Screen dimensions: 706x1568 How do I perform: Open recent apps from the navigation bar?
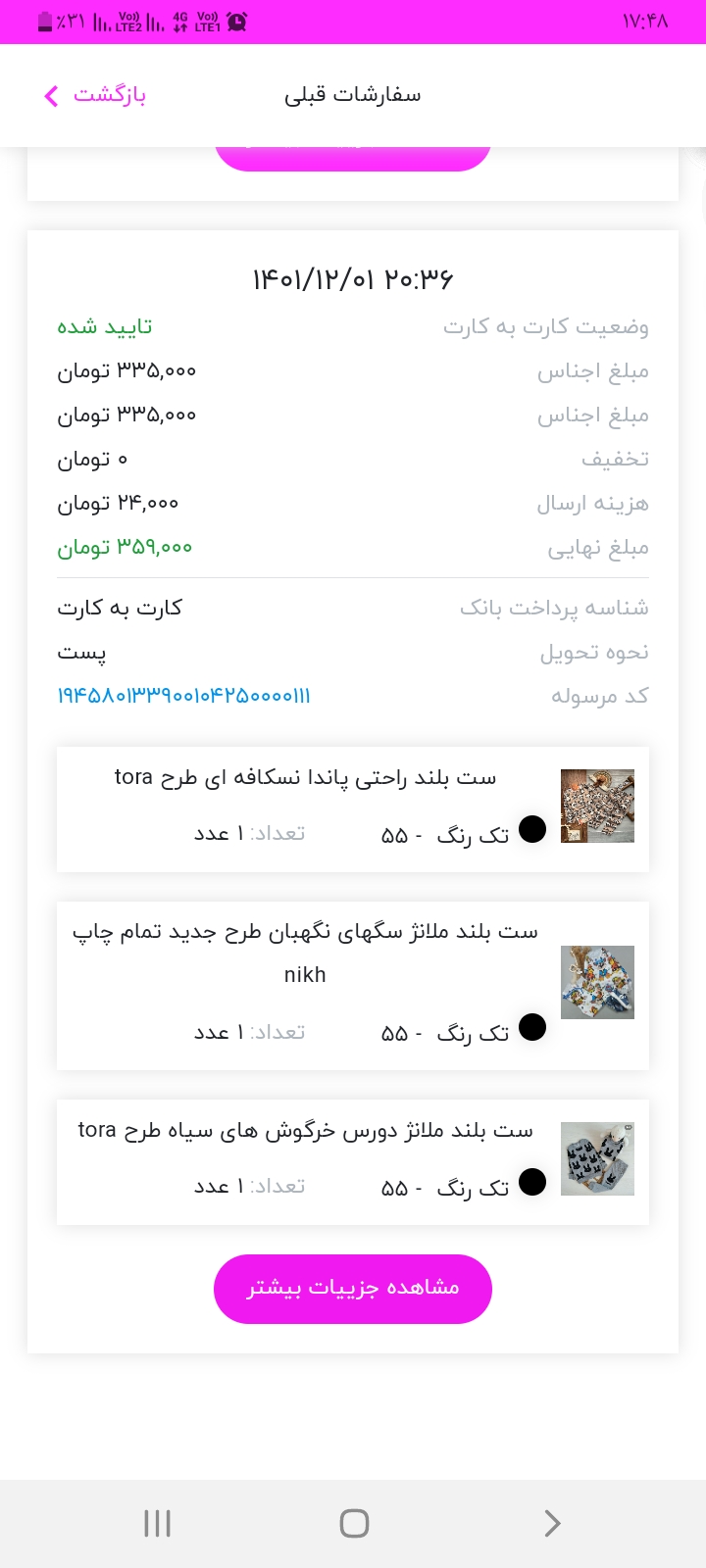click(157, 1523)
